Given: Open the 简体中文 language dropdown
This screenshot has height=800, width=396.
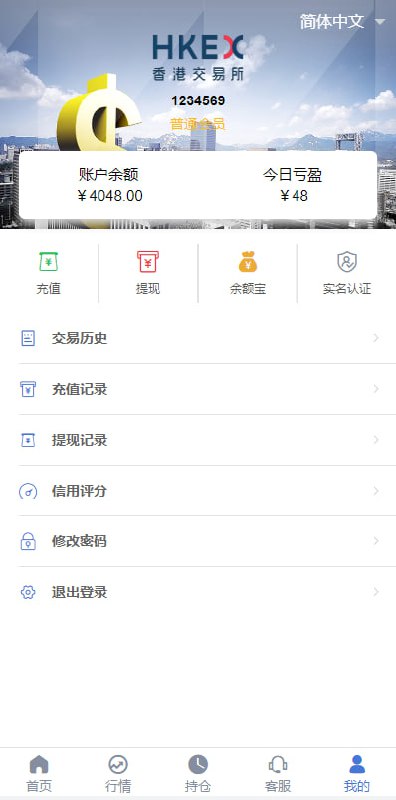Looking at the screenshot, I should click(x=342, y=21).
